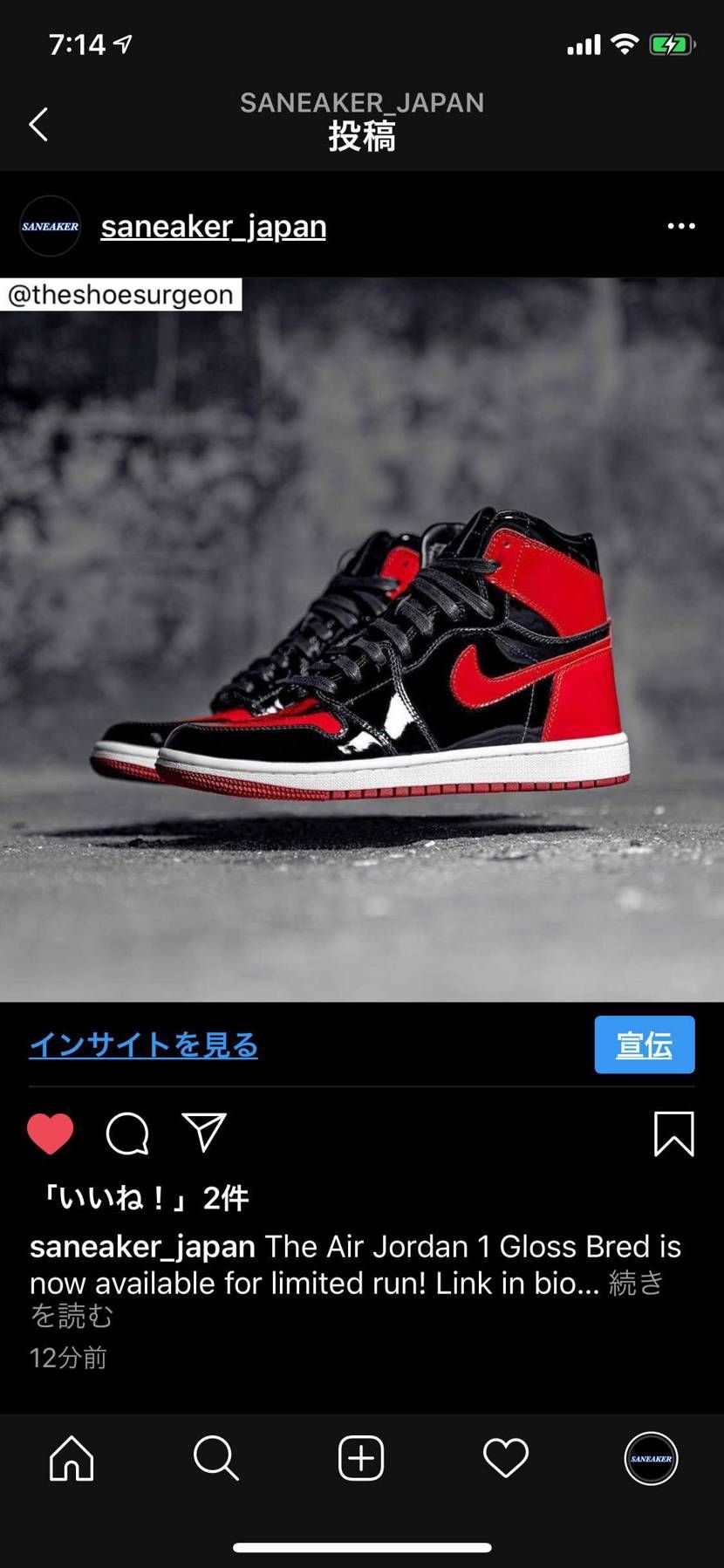Open the post's three-dot options menu

681,226
